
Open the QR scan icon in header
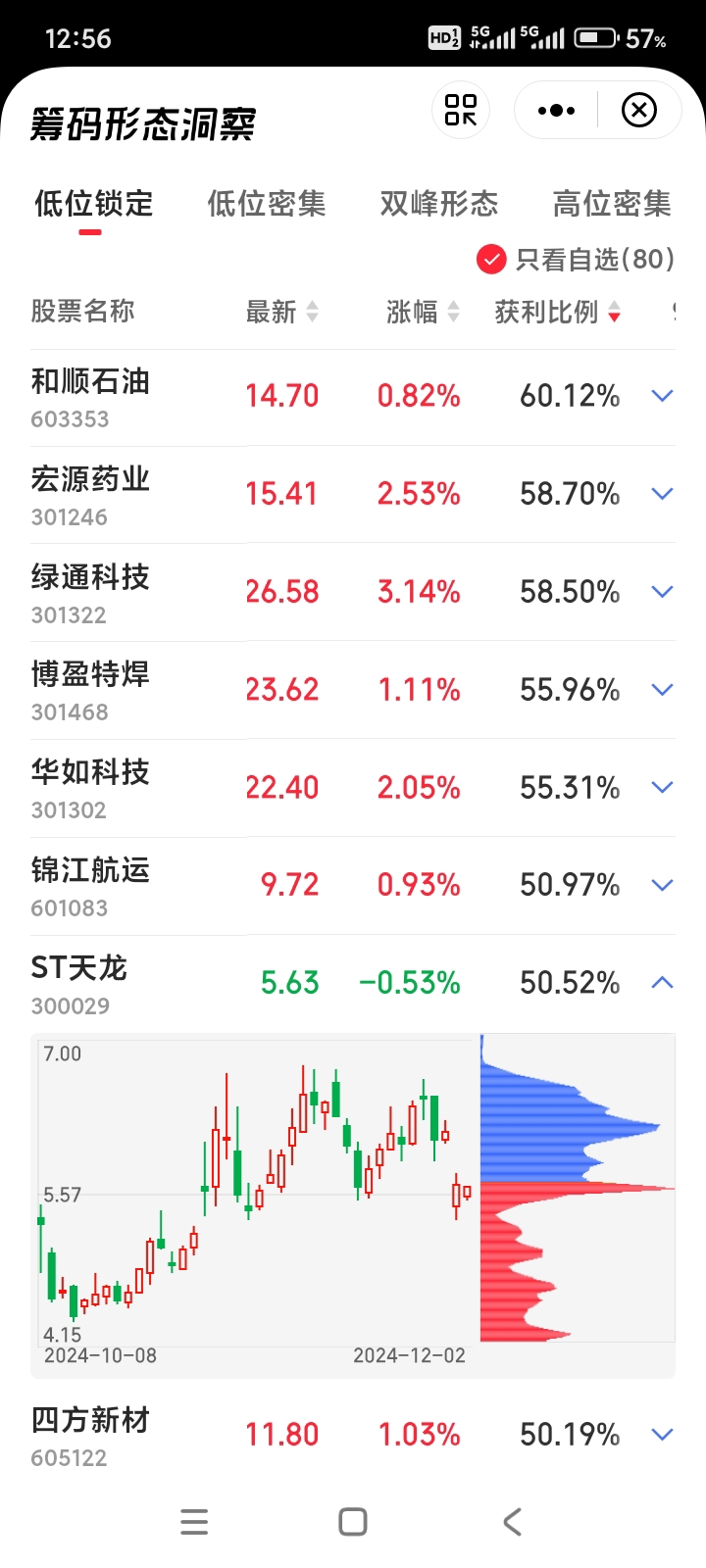click(x=461, y=110)
